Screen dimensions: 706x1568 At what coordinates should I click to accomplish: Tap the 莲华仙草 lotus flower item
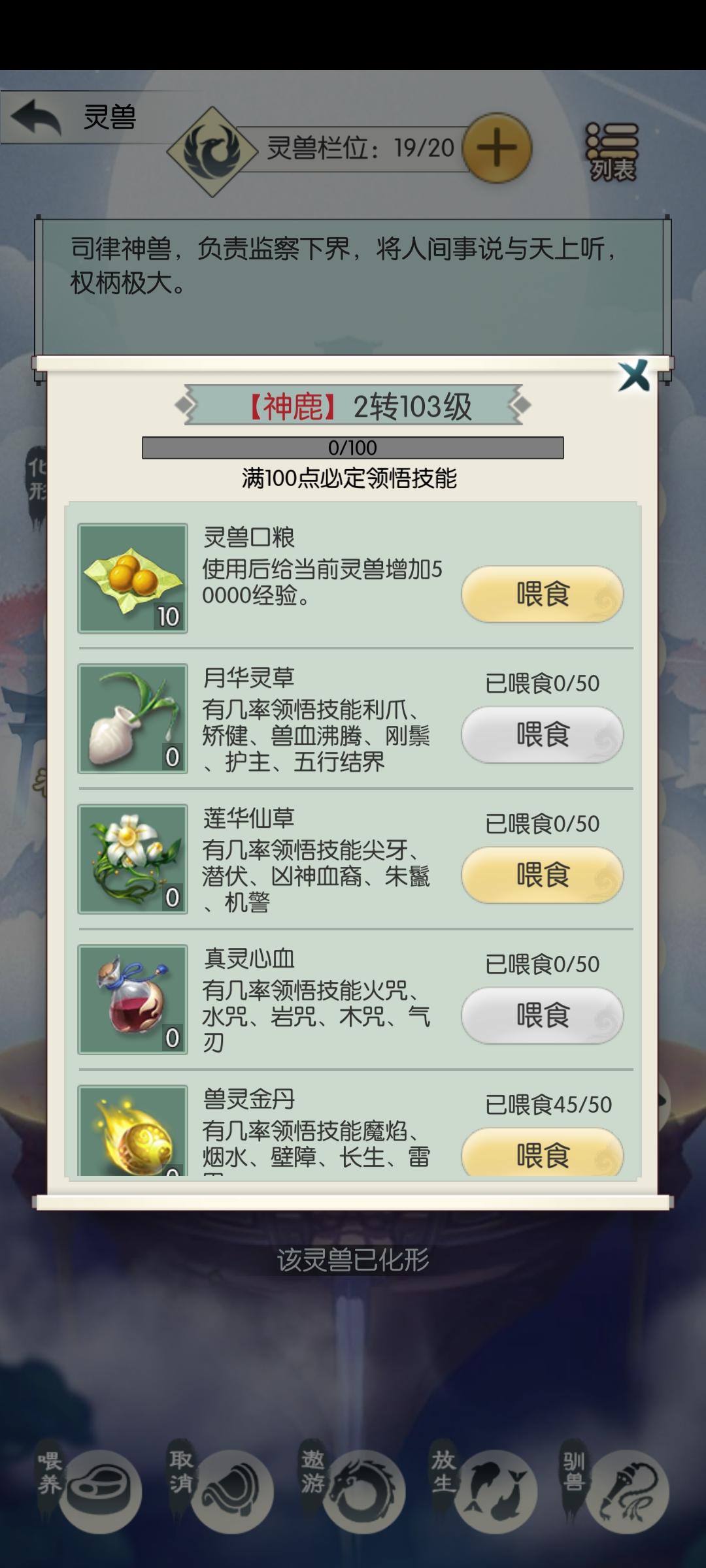133,864
